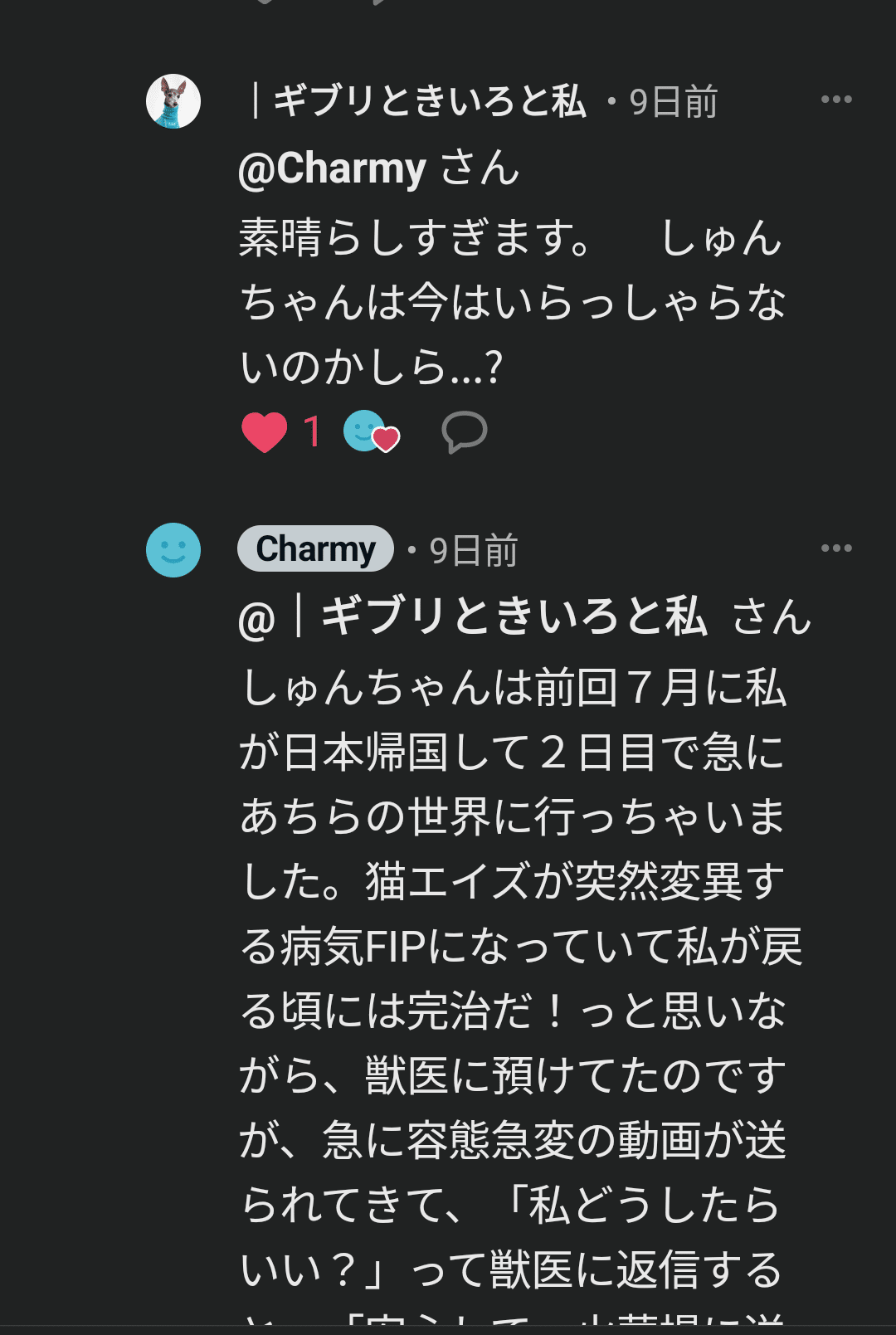Open the reply speech bubble on the first comment

click(x=463, y=431)
